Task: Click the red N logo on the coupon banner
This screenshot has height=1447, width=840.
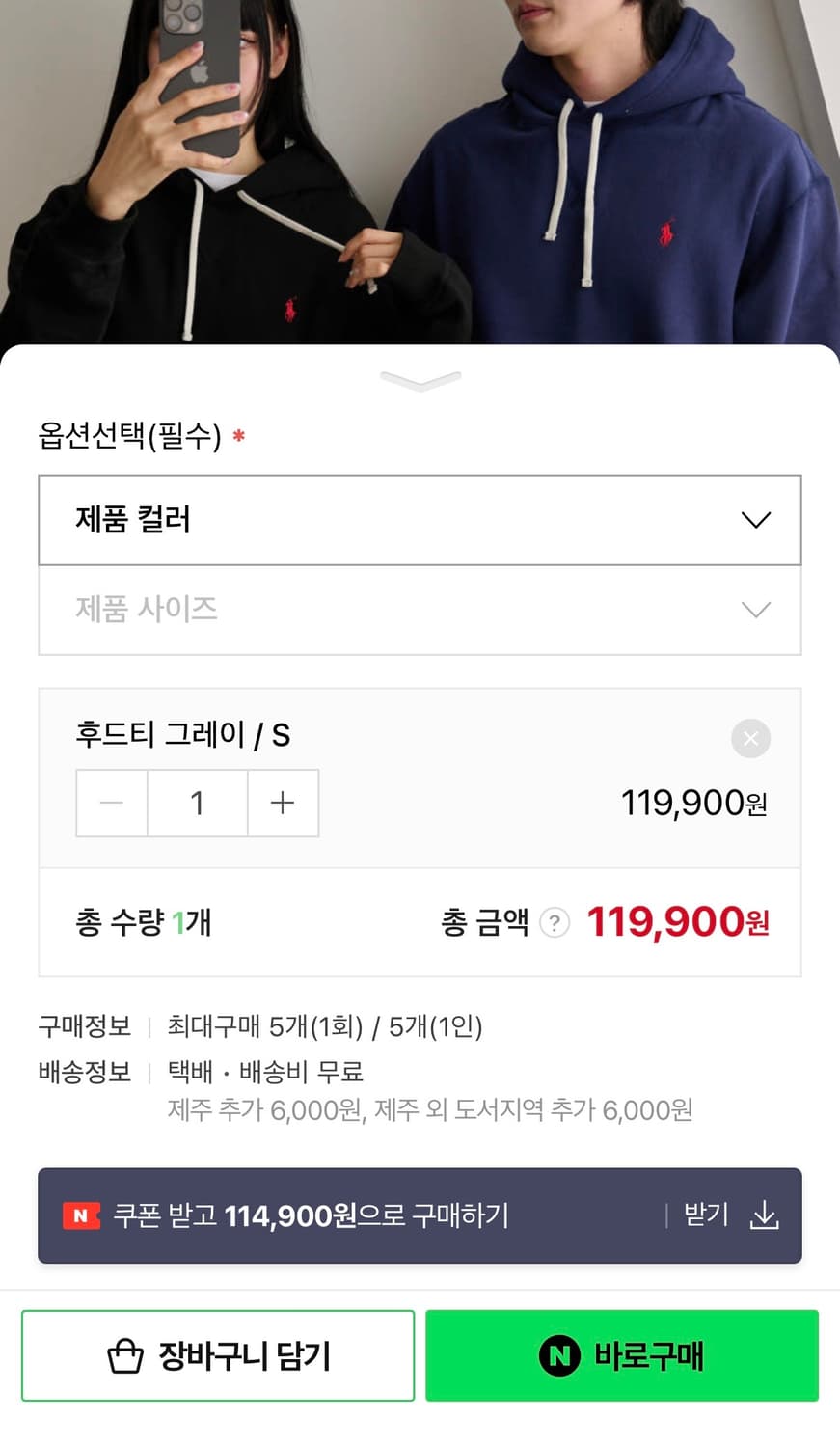Action: point(82,1215)
